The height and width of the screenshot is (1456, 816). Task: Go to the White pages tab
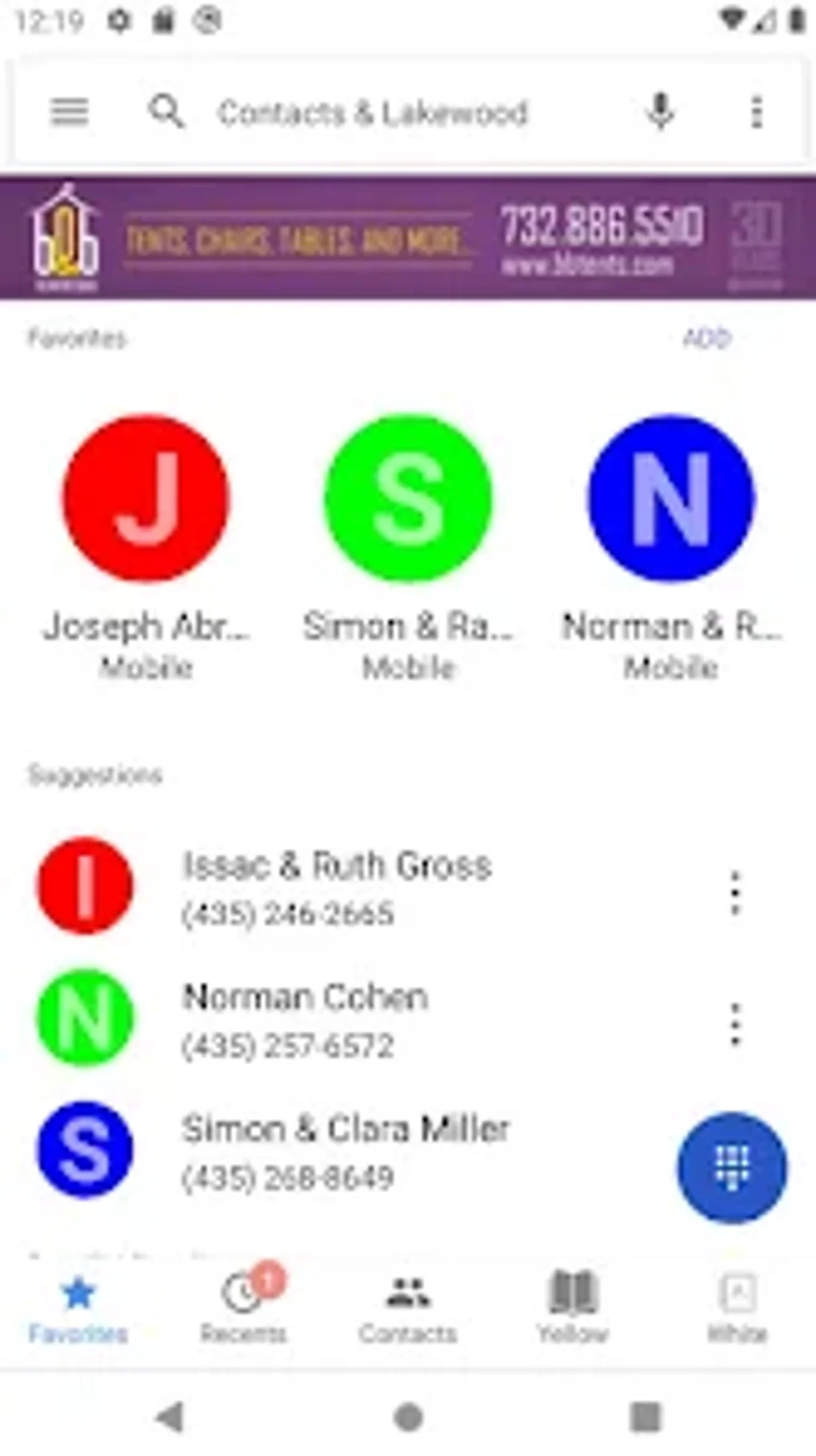click(737, 1306)
